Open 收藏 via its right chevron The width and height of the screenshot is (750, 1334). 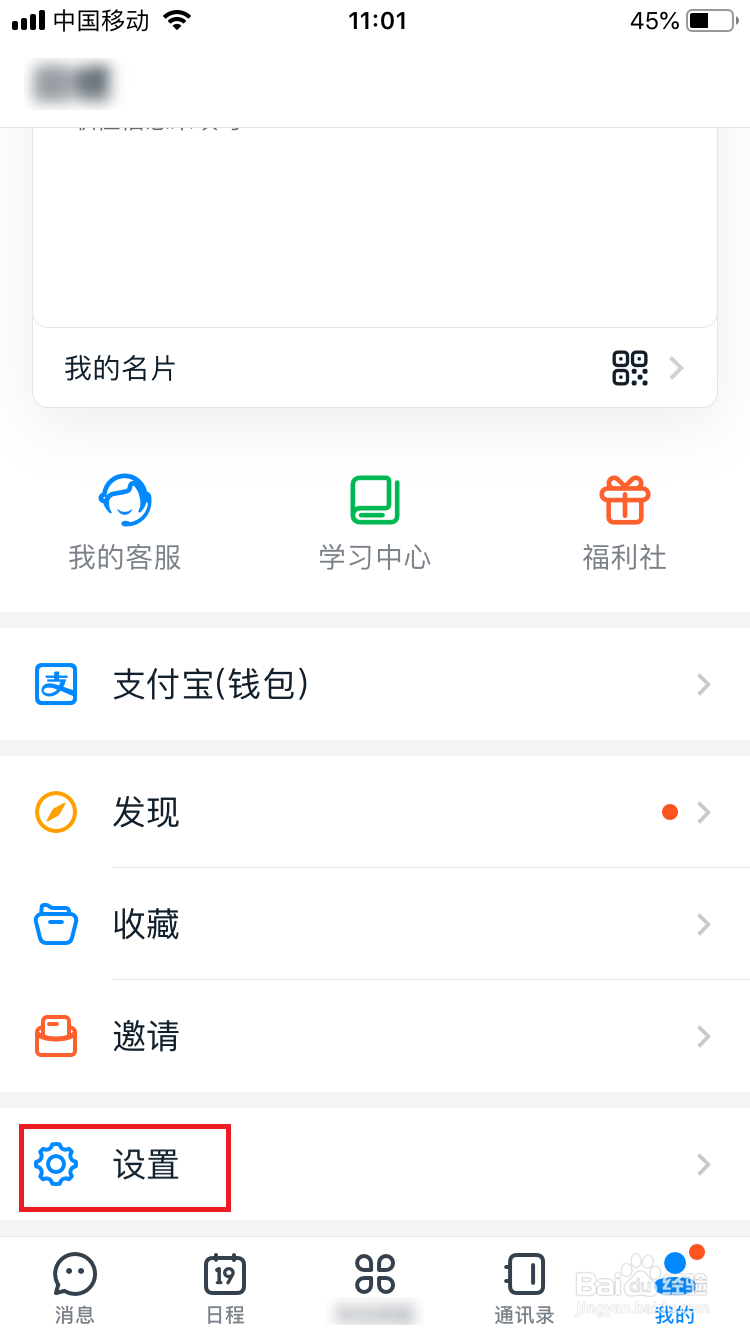[703, 924]
